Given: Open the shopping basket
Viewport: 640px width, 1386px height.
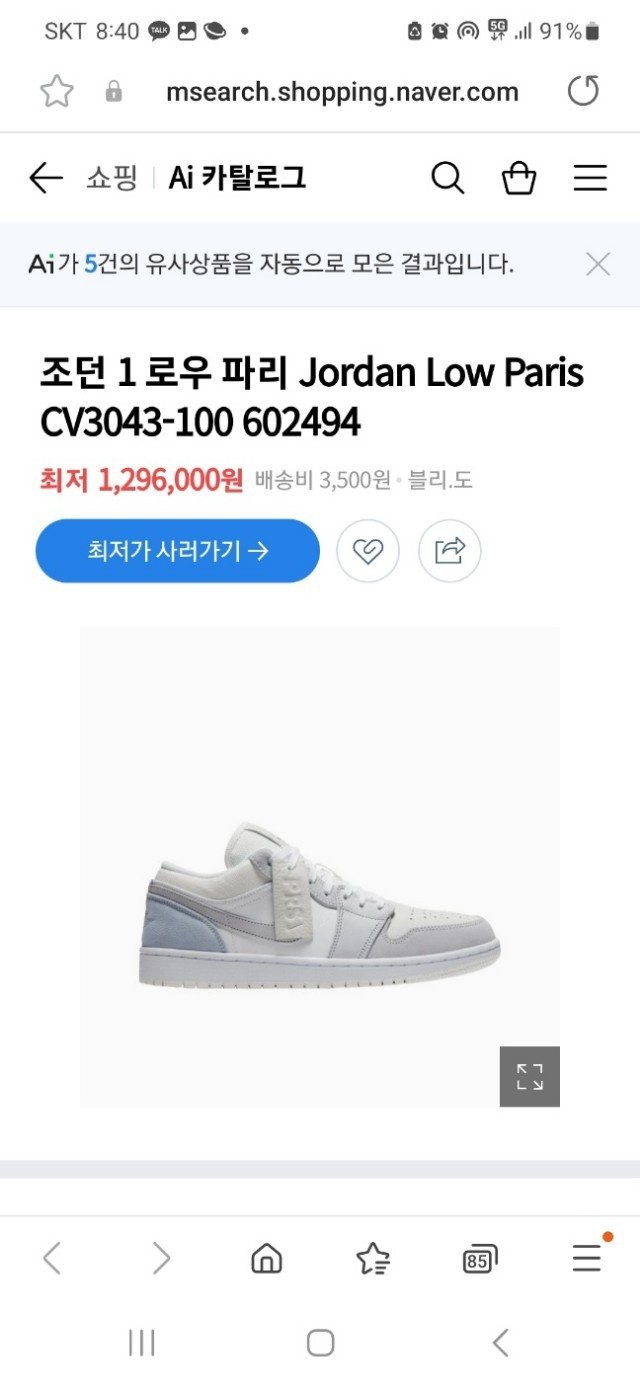Looking at the screenshot, I should tap(518, 179).
